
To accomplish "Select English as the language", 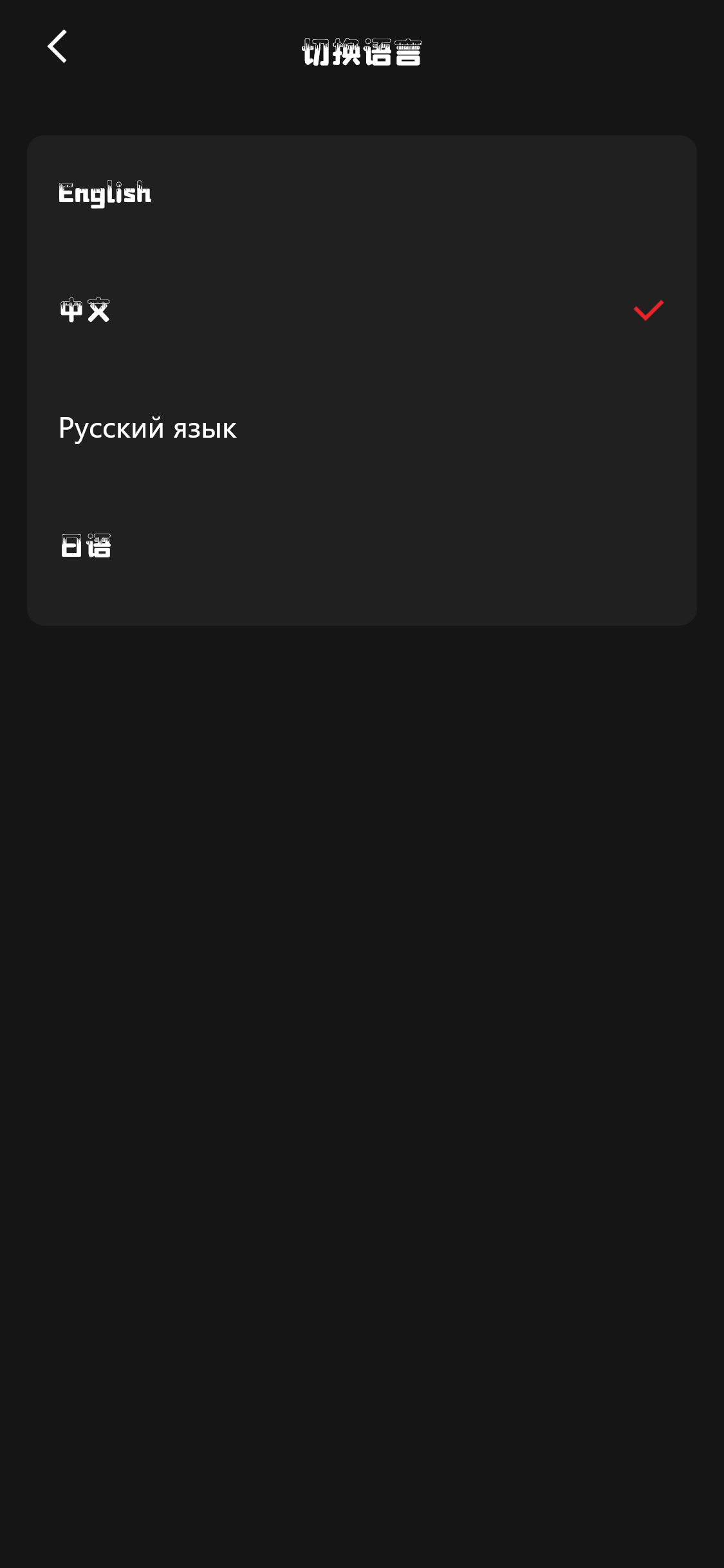I will click(x=105, y=194).
